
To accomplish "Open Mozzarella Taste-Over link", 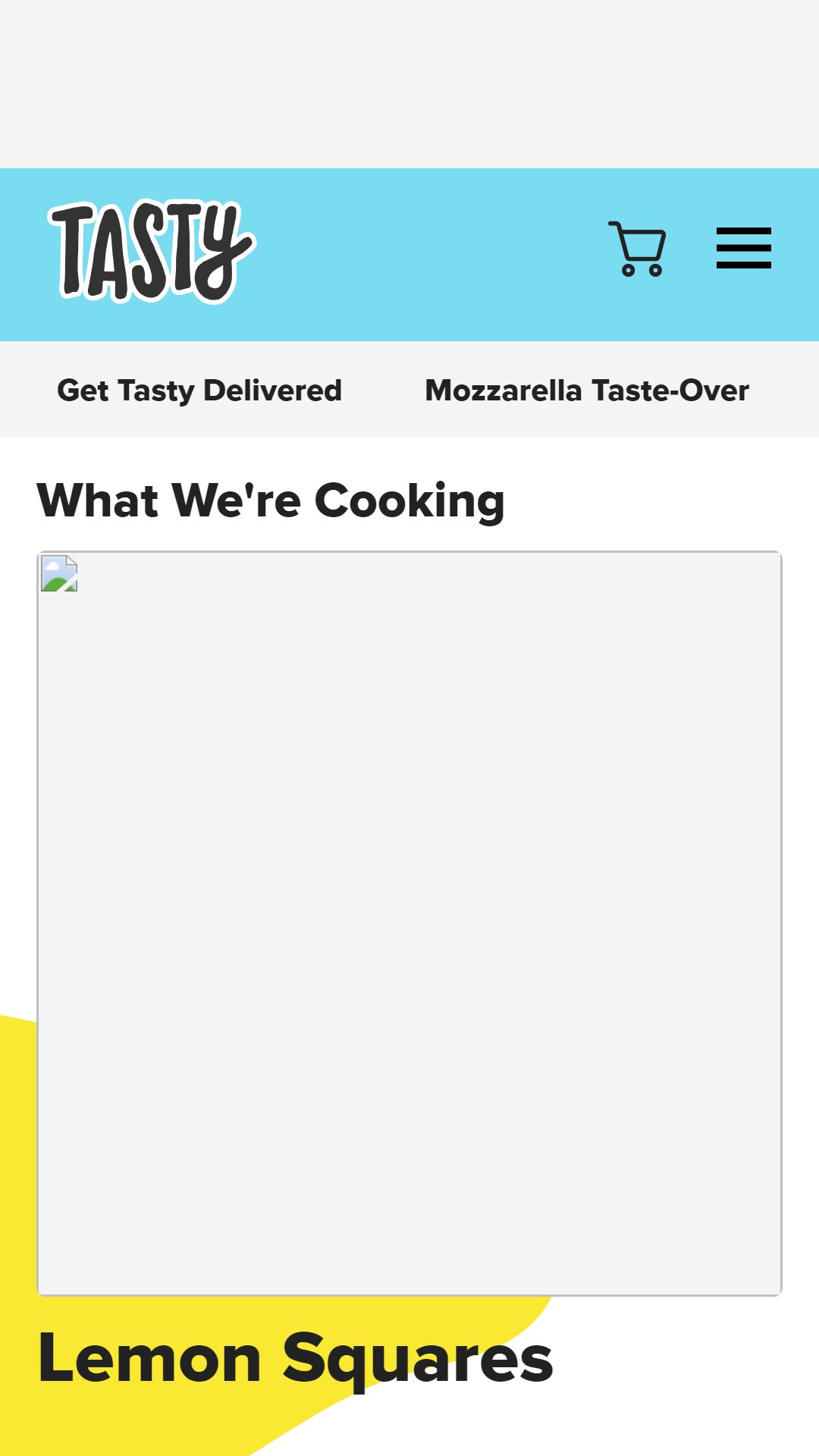I will [x=587, y=391].
